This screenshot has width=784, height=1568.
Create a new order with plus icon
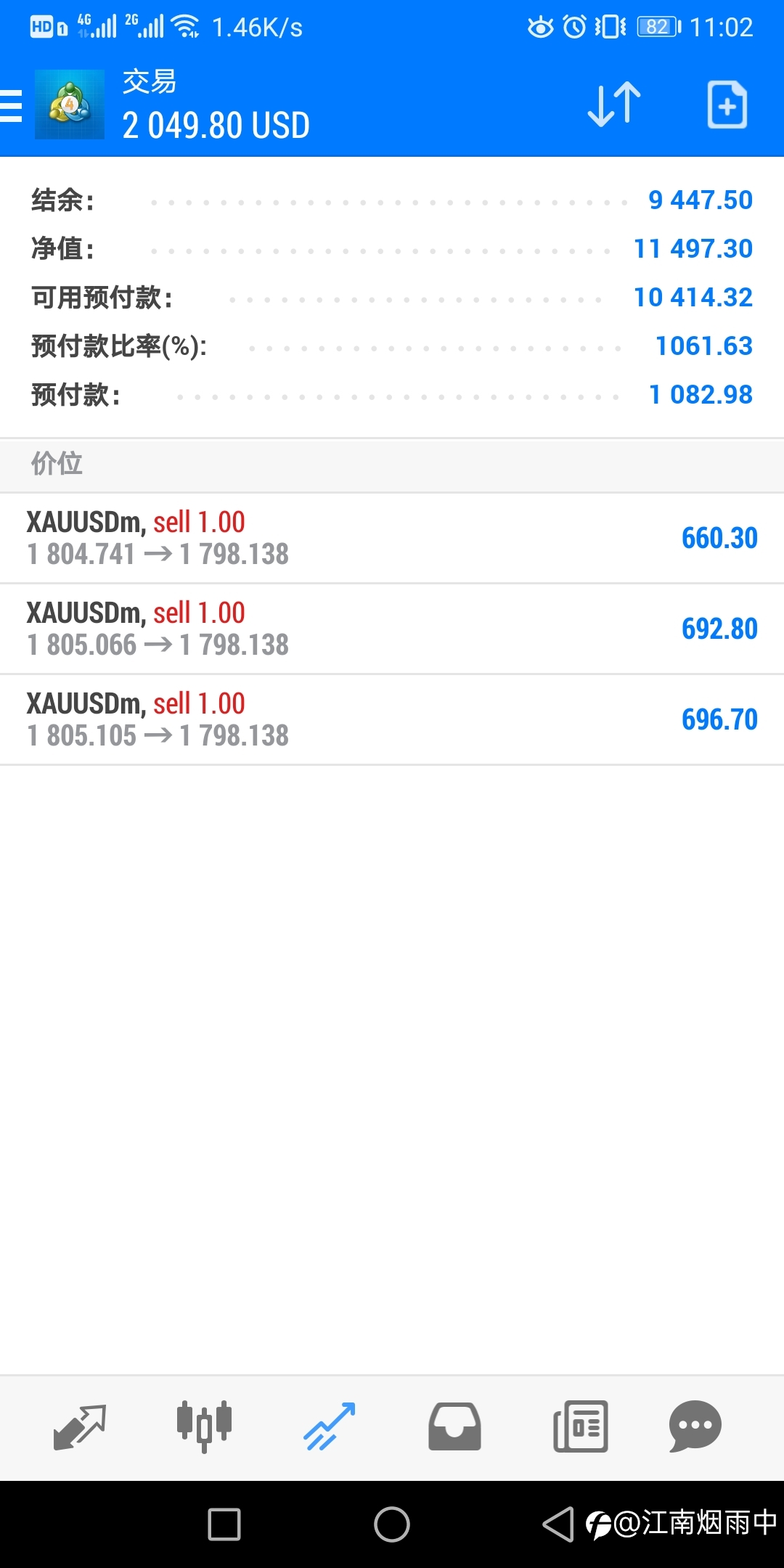(727, 105)
